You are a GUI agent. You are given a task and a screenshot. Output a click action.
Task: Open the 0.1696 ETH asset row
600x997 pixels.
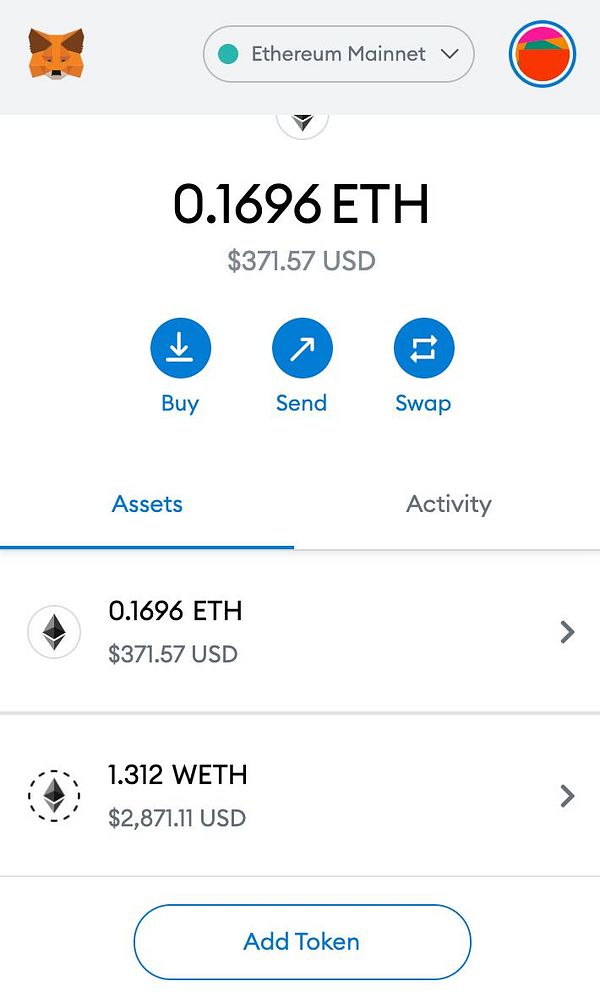coord(300,631)
